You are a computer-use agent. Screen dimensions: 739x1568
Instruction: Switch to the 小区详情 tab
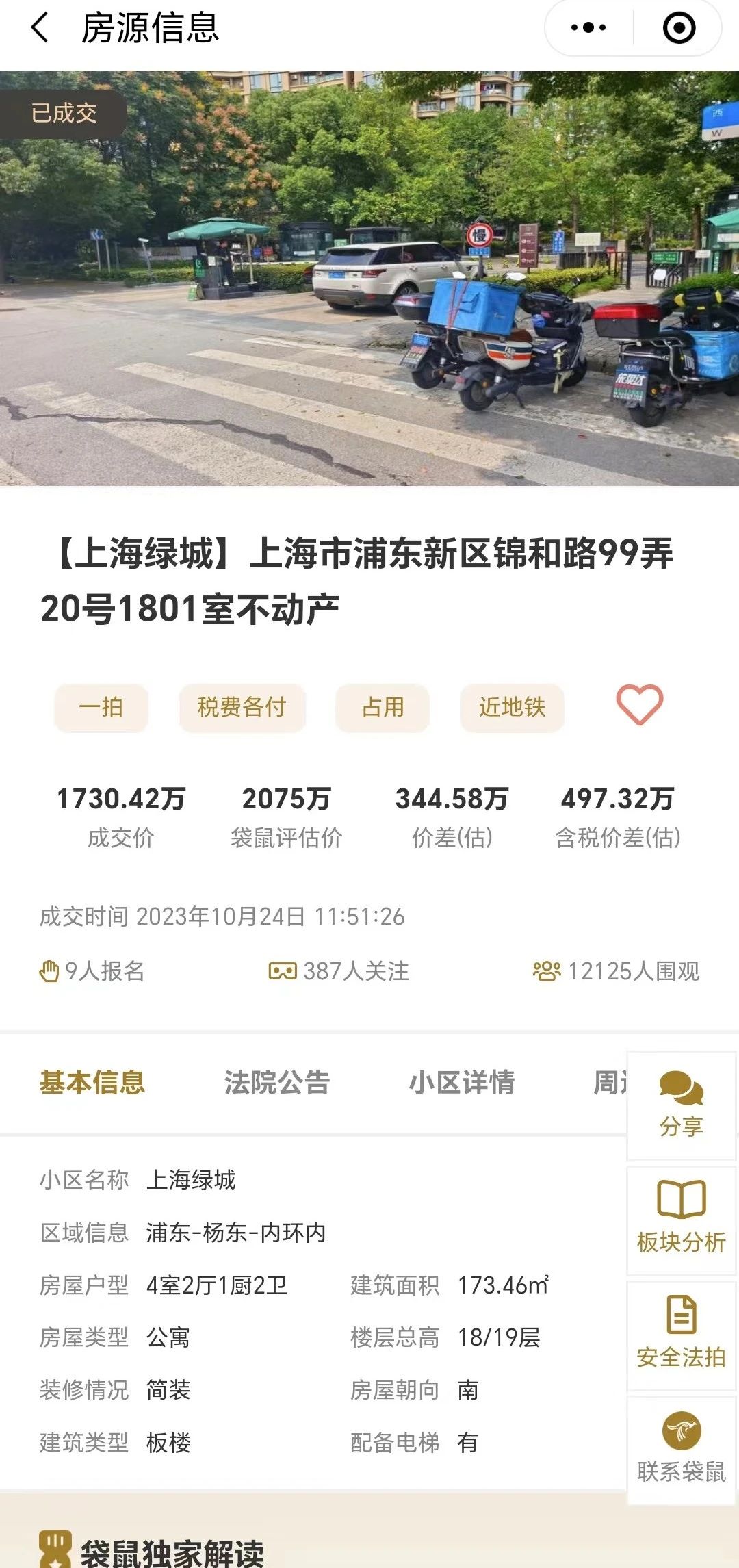462,1083
